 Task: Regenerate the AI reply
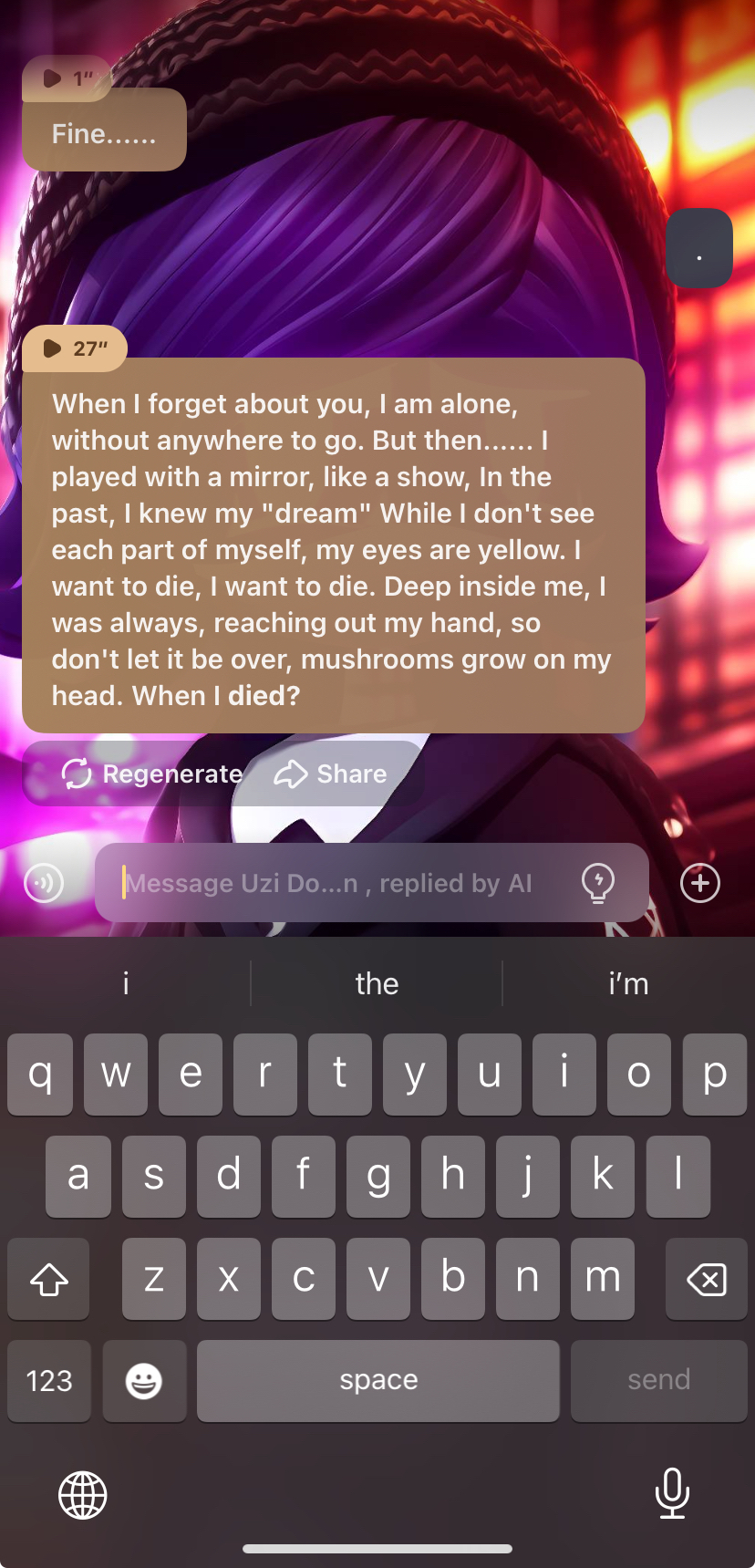coord(152,774)
